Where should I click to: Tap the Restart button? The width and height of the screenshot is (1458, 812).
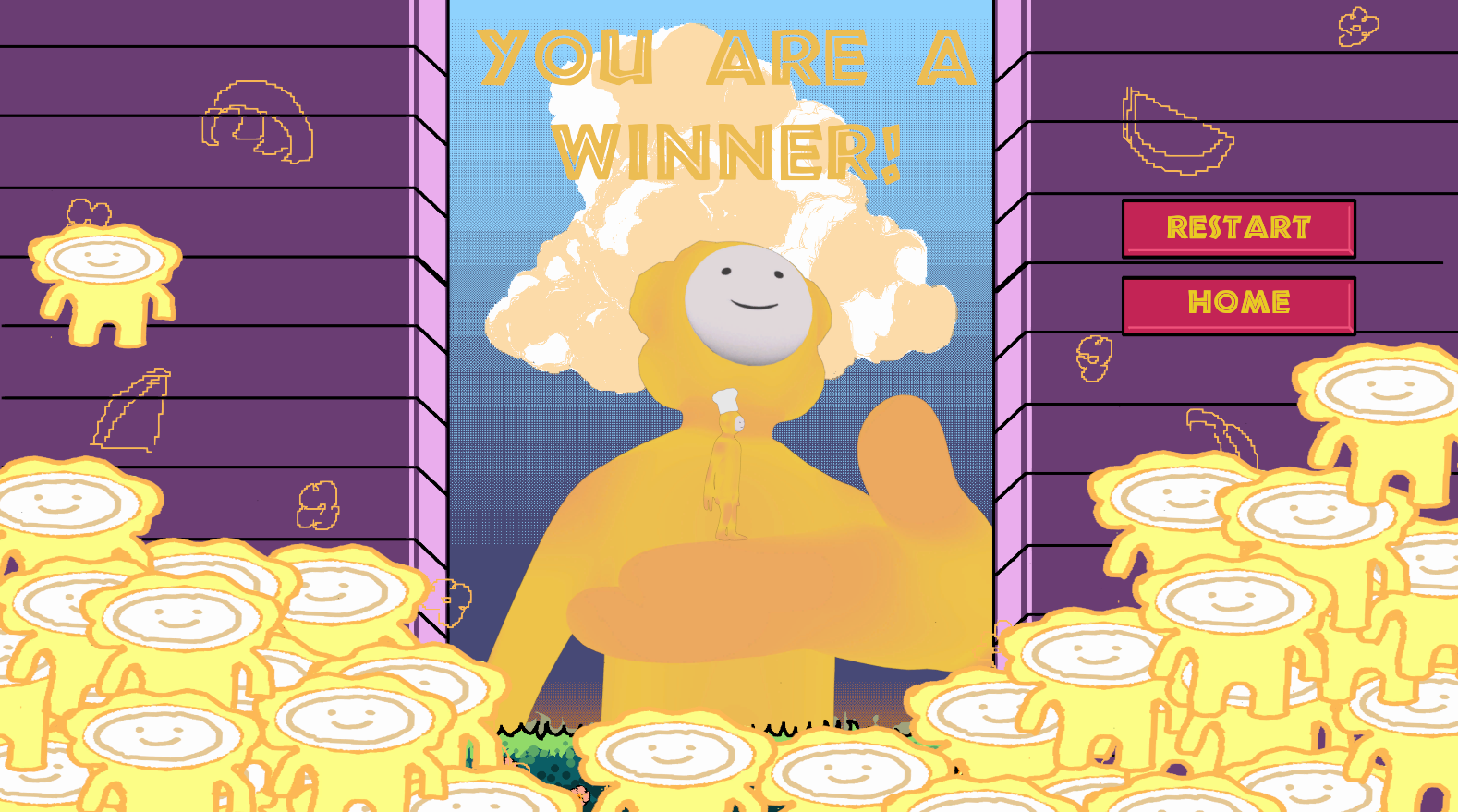[x=1238, y=228]
